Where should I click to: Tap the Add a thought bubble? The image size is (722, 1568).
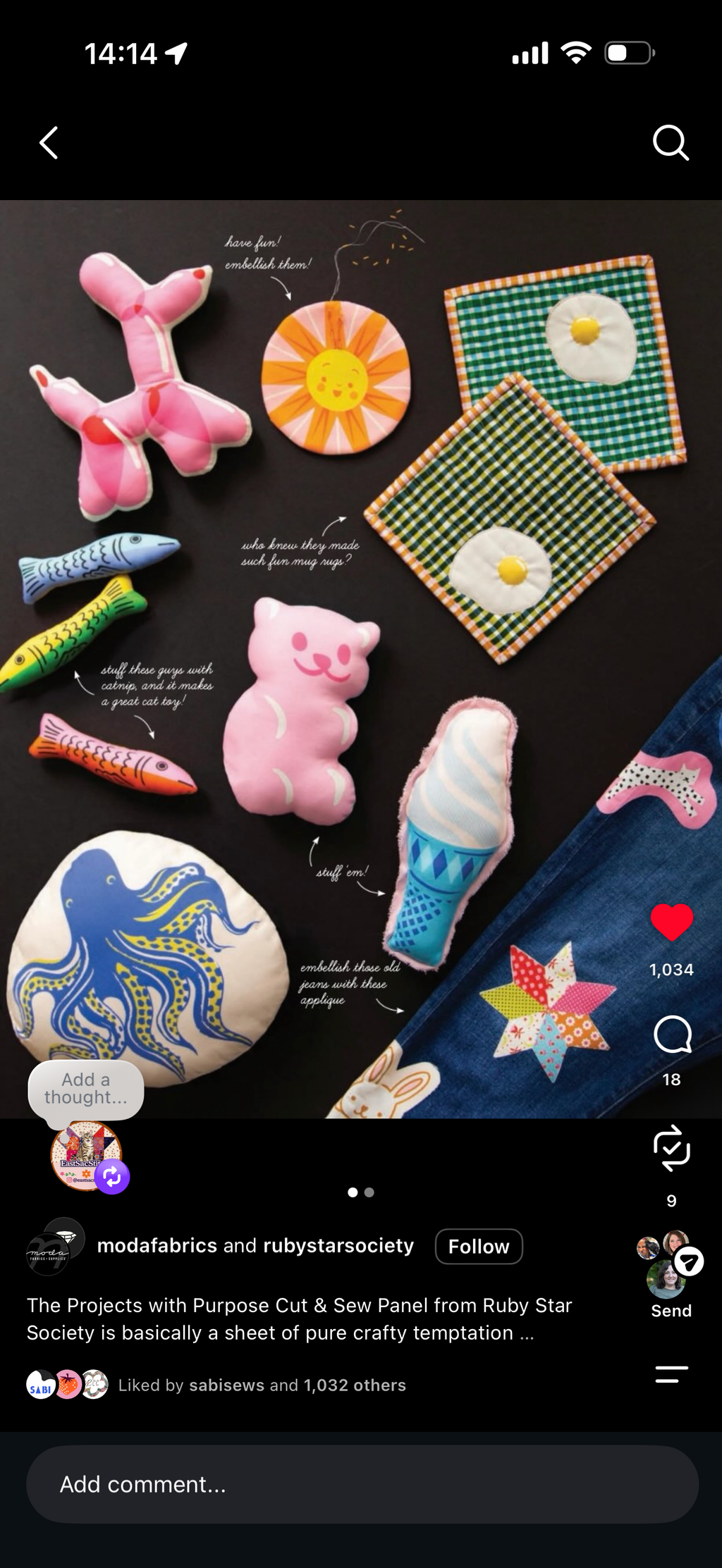click(86, 1089)
